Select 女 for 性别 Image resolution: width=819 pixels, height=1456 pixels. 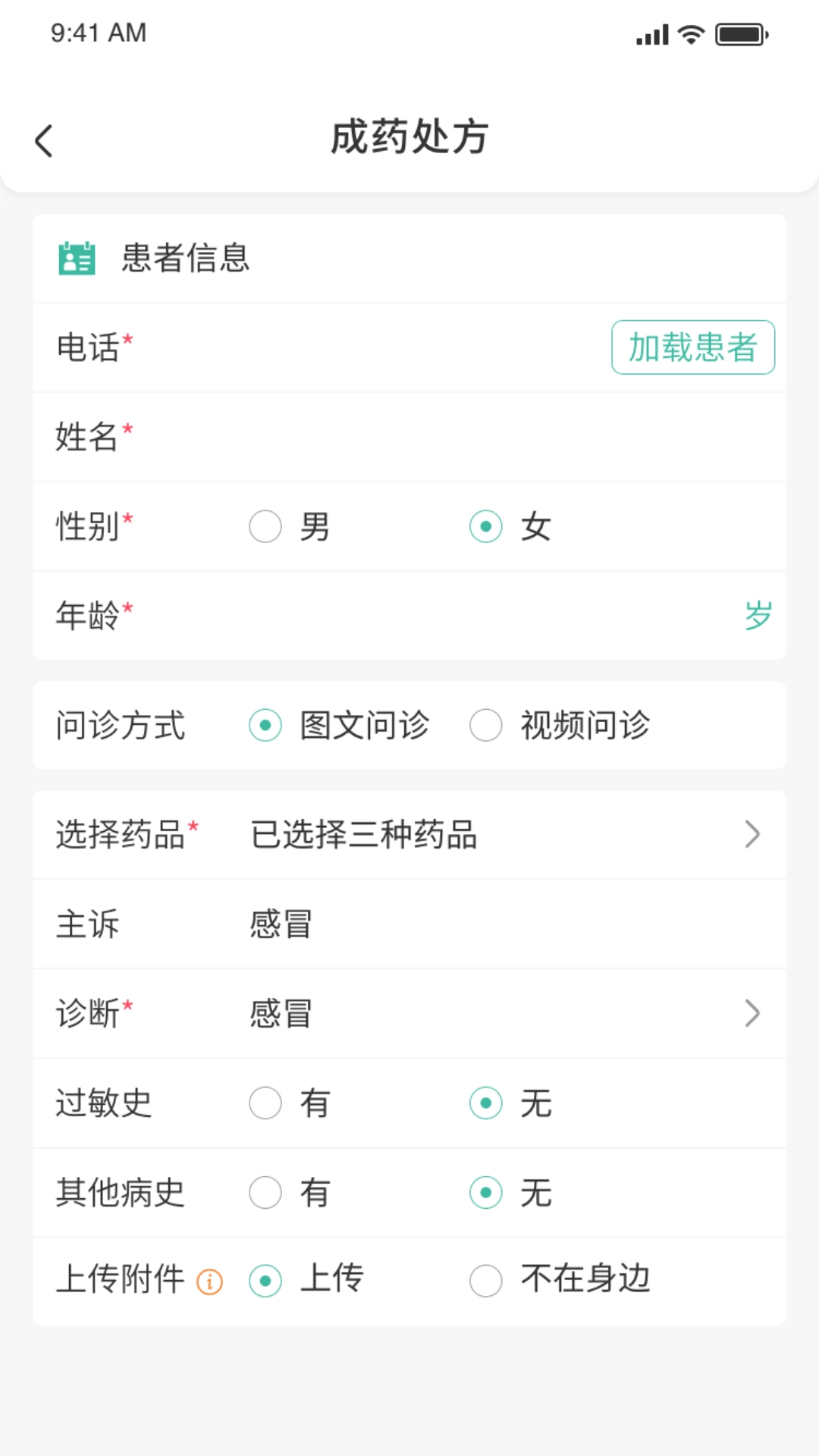(x=486, y=526)
